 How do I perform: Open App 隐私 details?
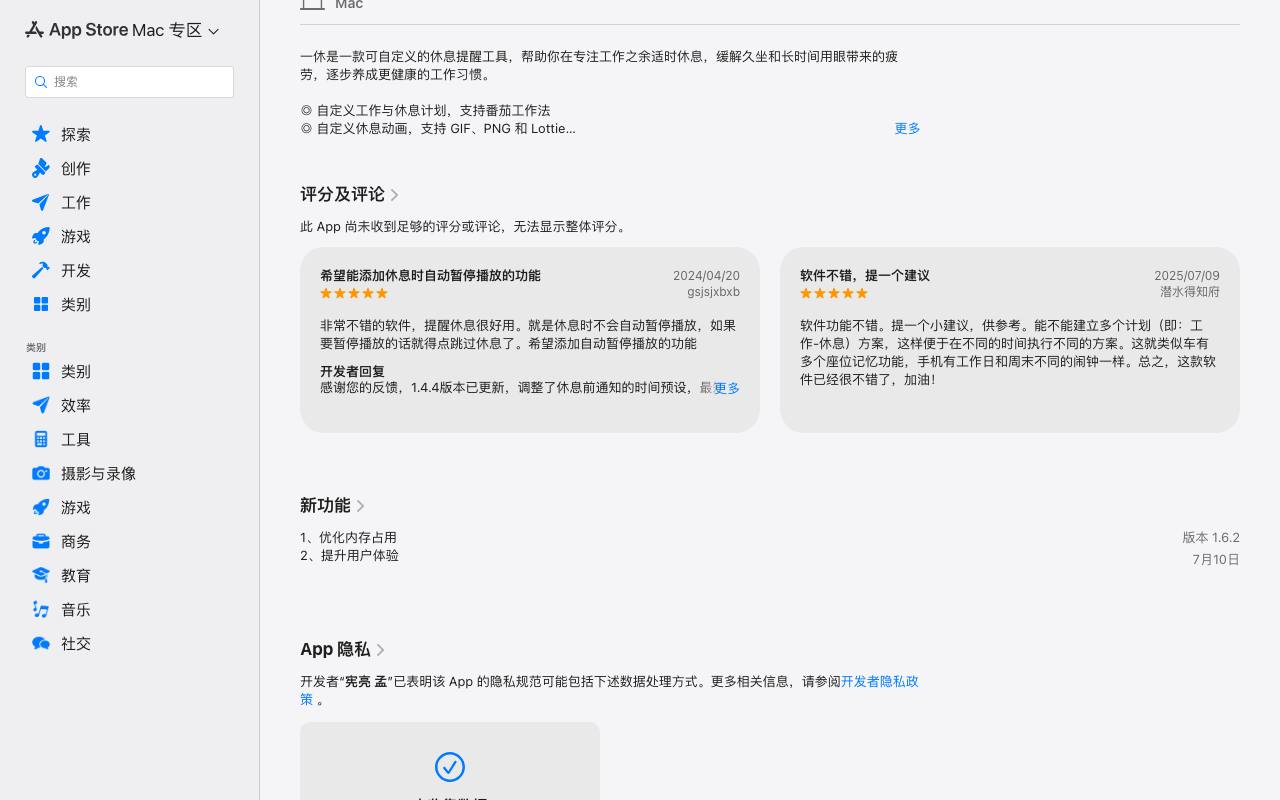(342, 649)
